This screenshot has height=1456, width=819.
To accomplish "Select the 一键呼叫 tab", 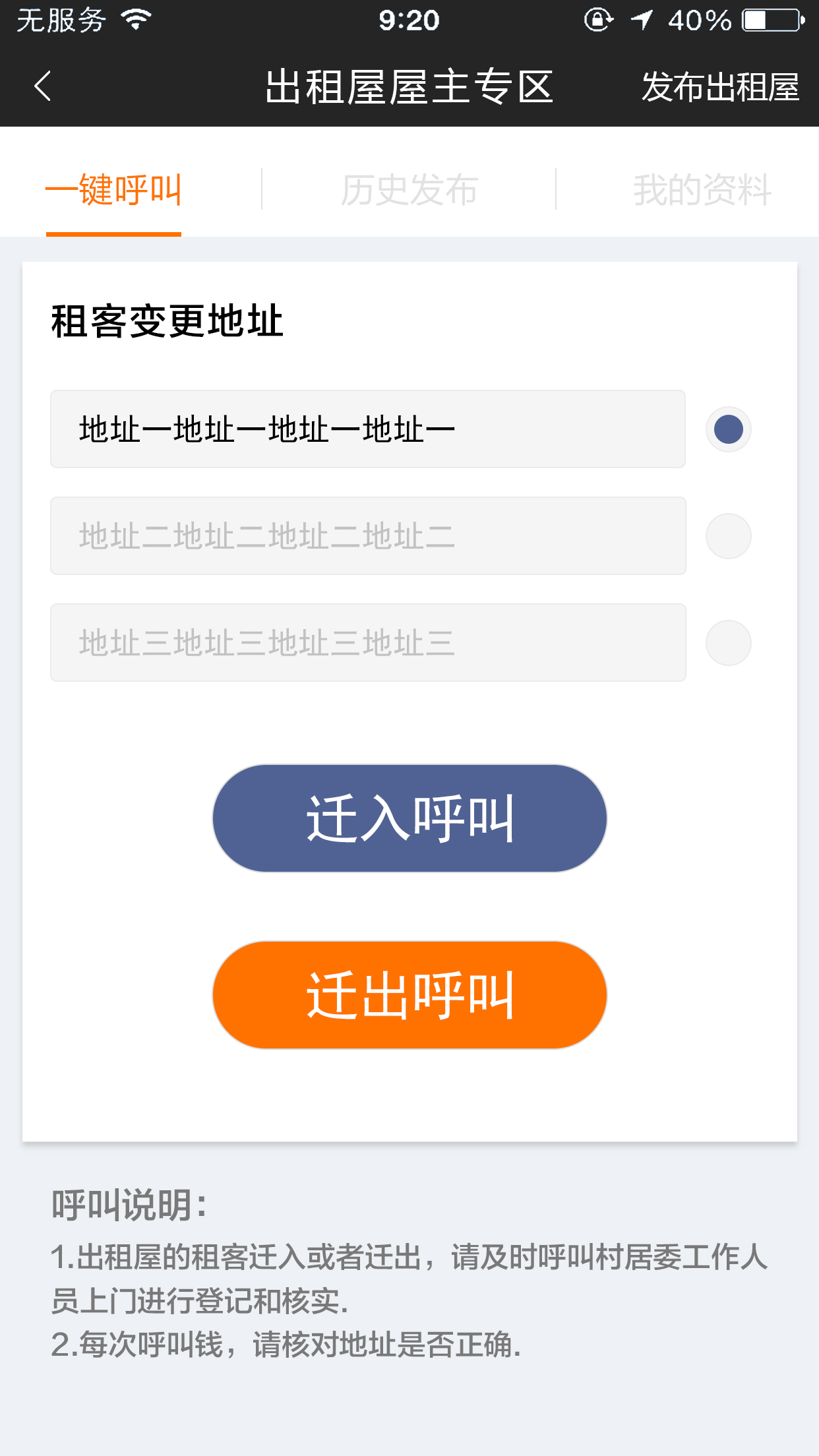I will 113,190.
